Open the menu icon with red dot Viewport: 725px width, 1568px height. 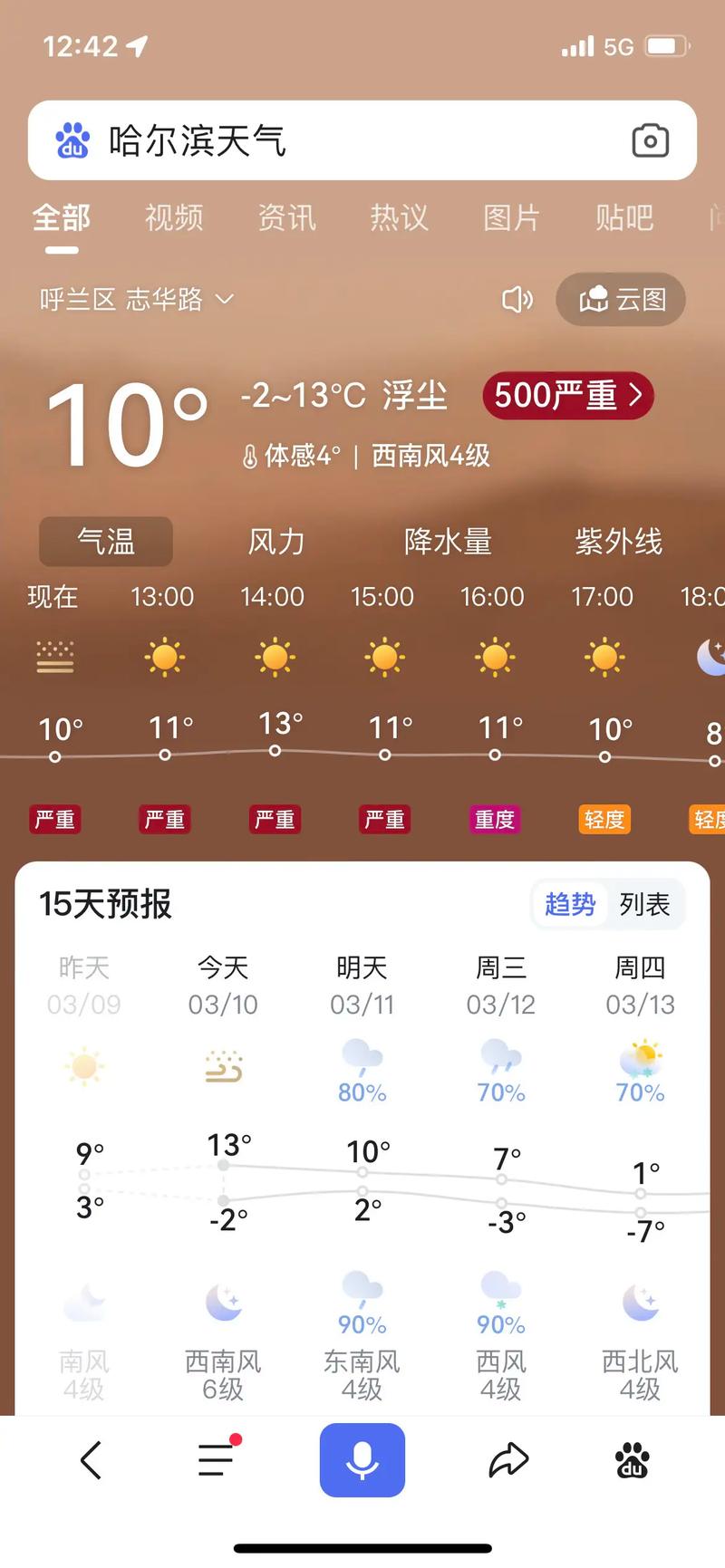[215, 1459]
